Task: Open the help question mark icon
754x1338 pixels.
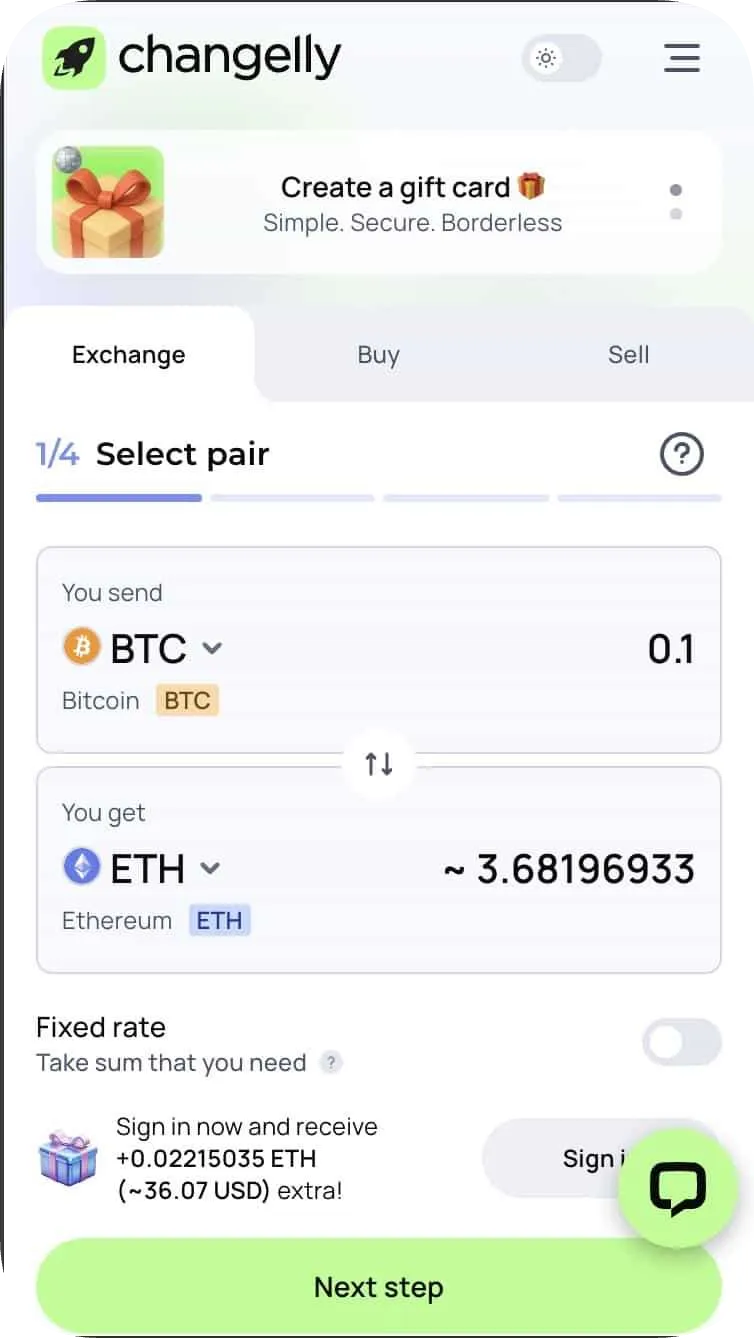Action: tap(682, 455)
